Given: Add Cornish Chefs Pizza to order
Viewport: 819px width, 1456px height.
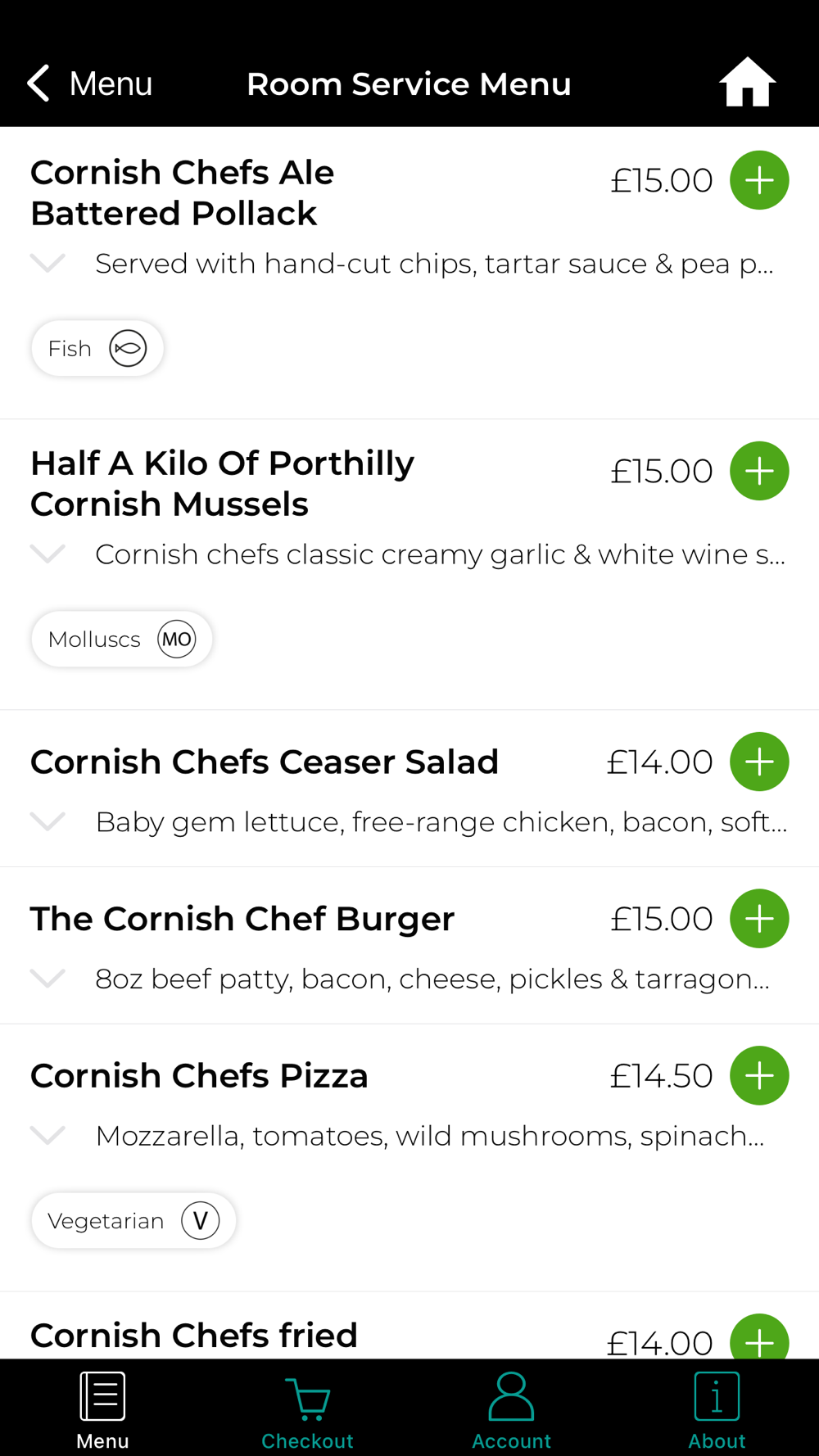Looking at the screenshot, I should click(759, 1075).
